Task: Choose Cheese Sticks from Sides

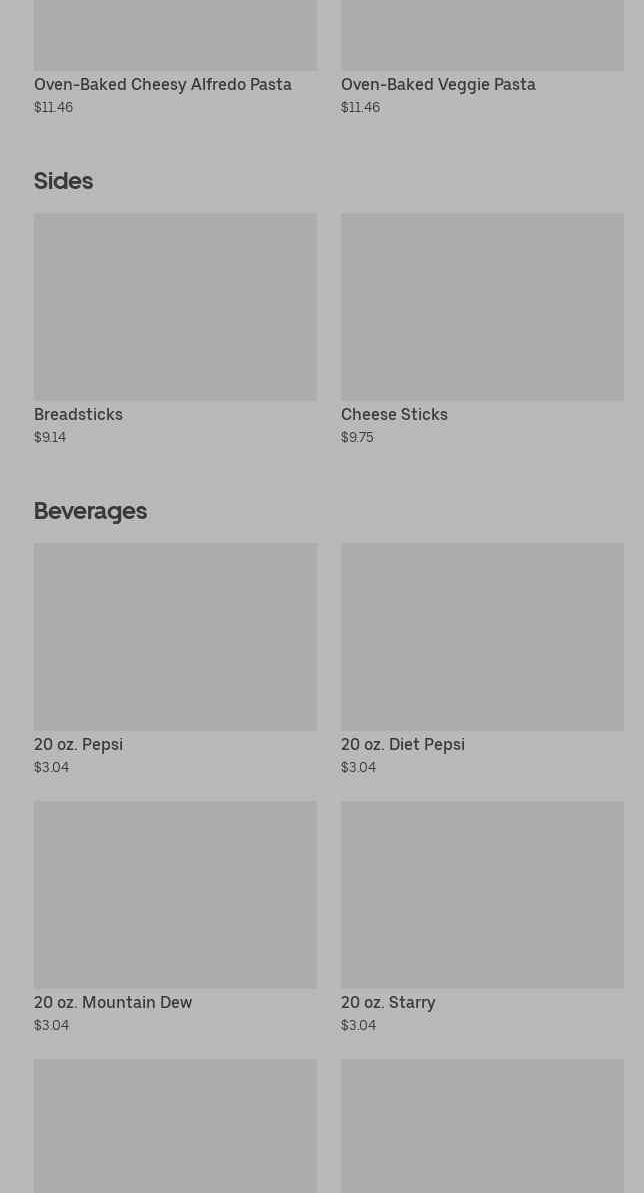Action: click(x=482, y=329)
